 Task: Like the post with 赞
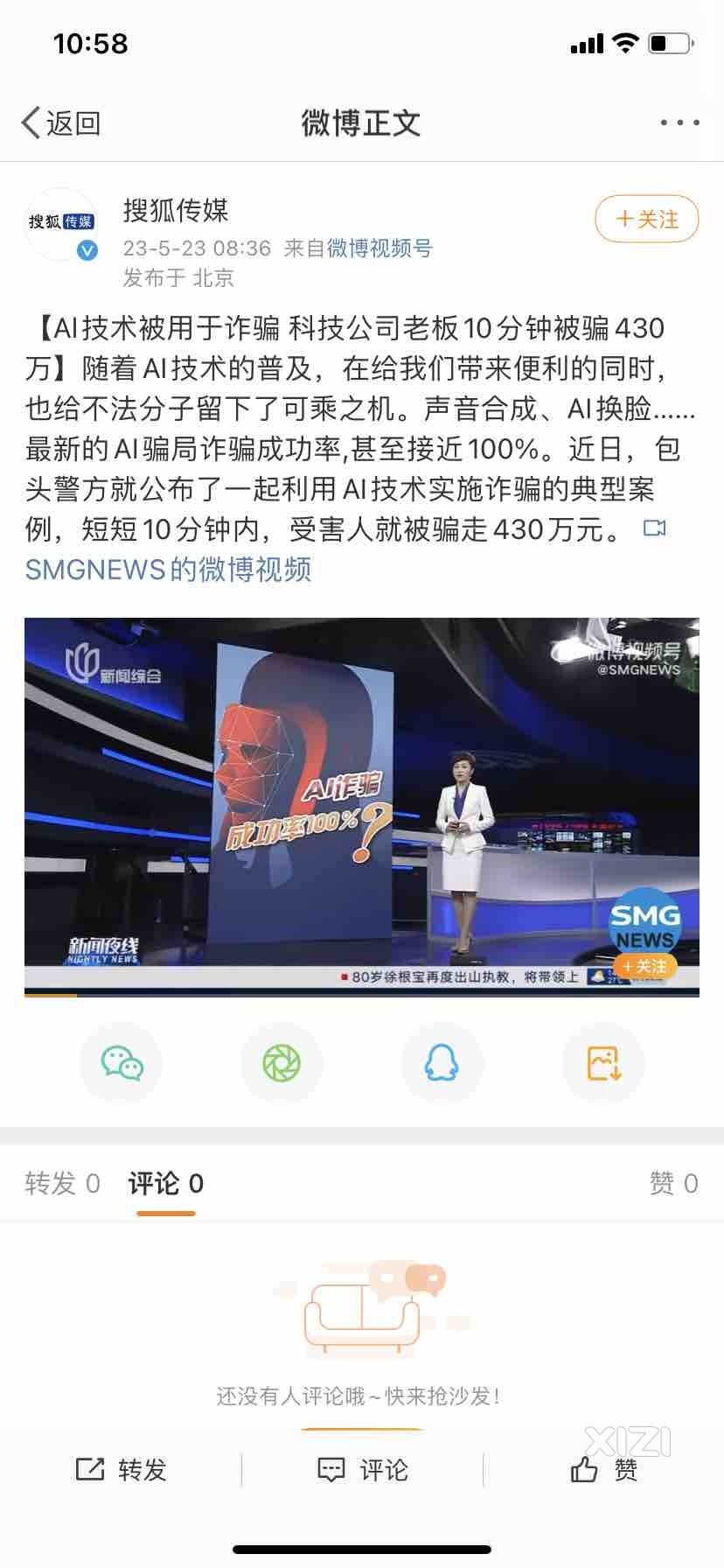pyautogui.click(x=603, y=1470)
